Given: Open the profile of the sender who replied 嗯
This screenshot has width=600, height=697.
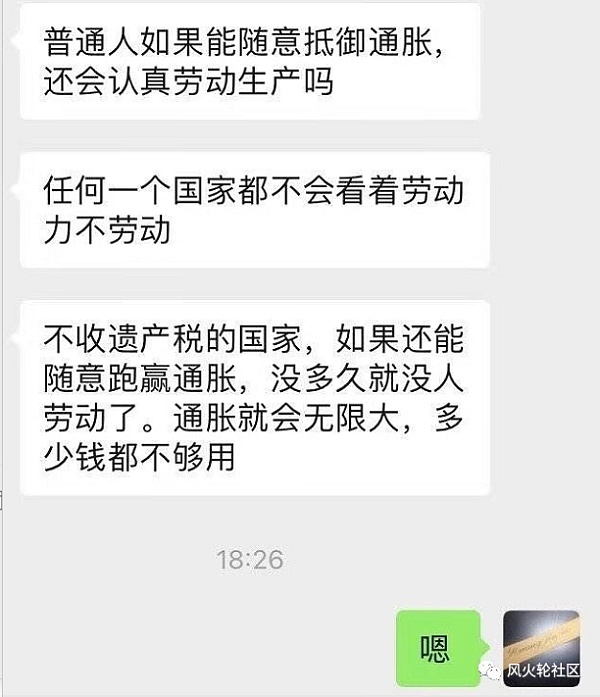Looking at the screenshot, I should coord(541,641).
